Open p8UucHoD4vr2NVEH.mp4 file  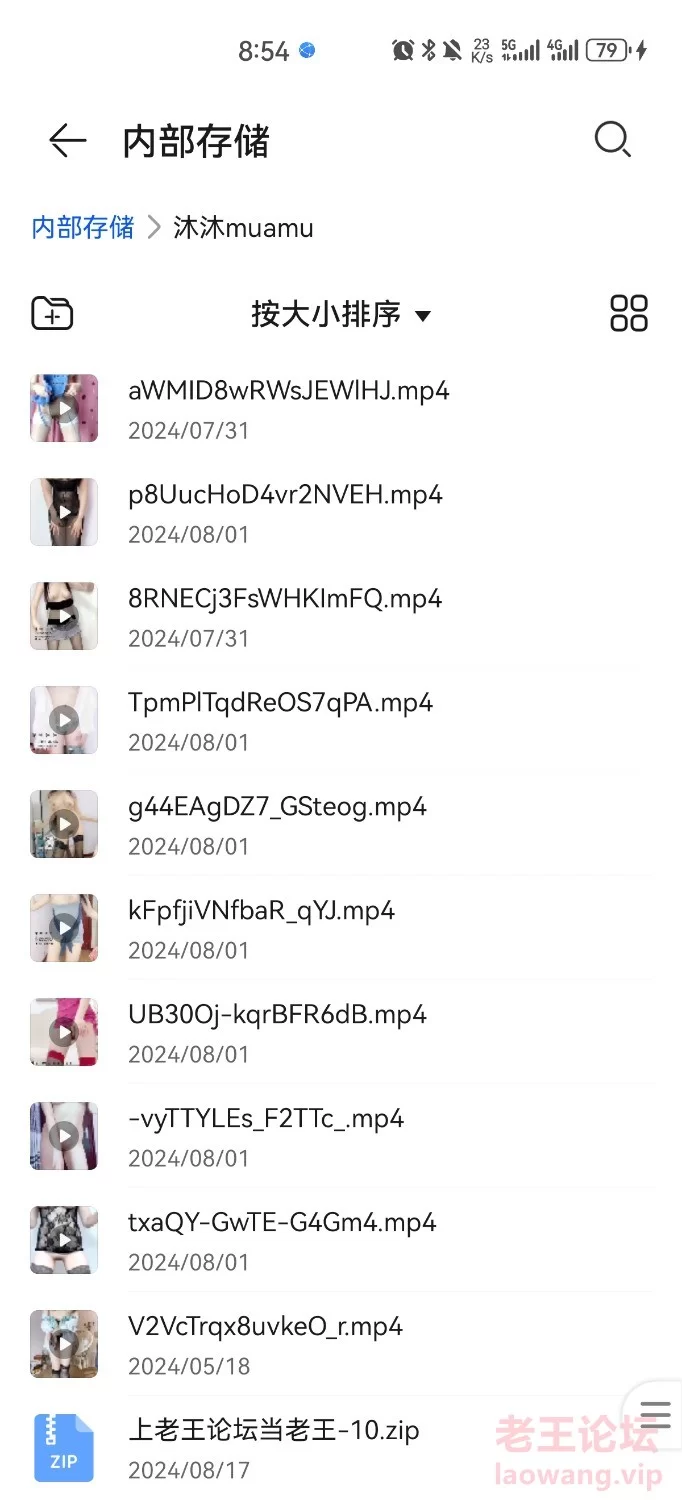pos(285,512)
